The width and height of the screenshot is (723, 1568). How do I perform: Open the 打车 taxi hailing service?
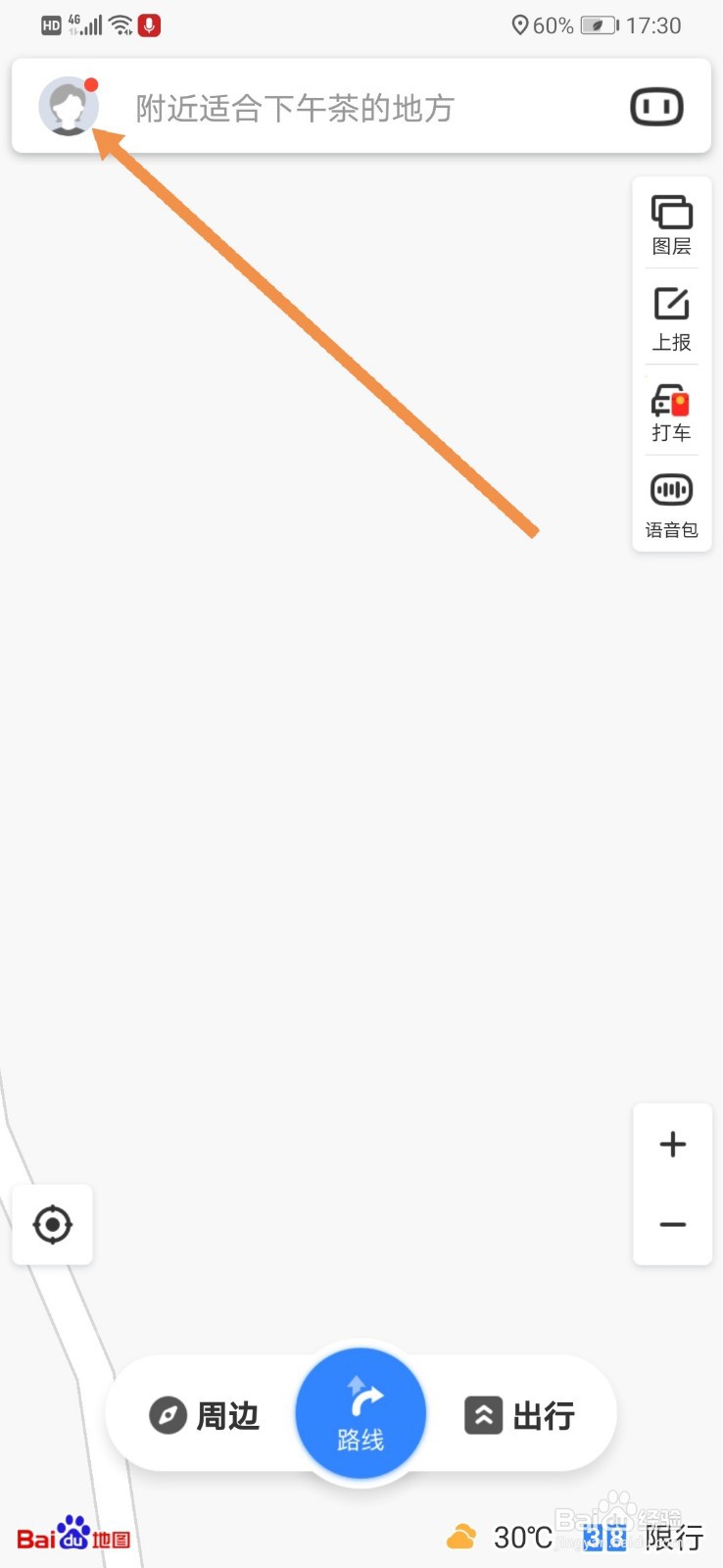[671, 412]
